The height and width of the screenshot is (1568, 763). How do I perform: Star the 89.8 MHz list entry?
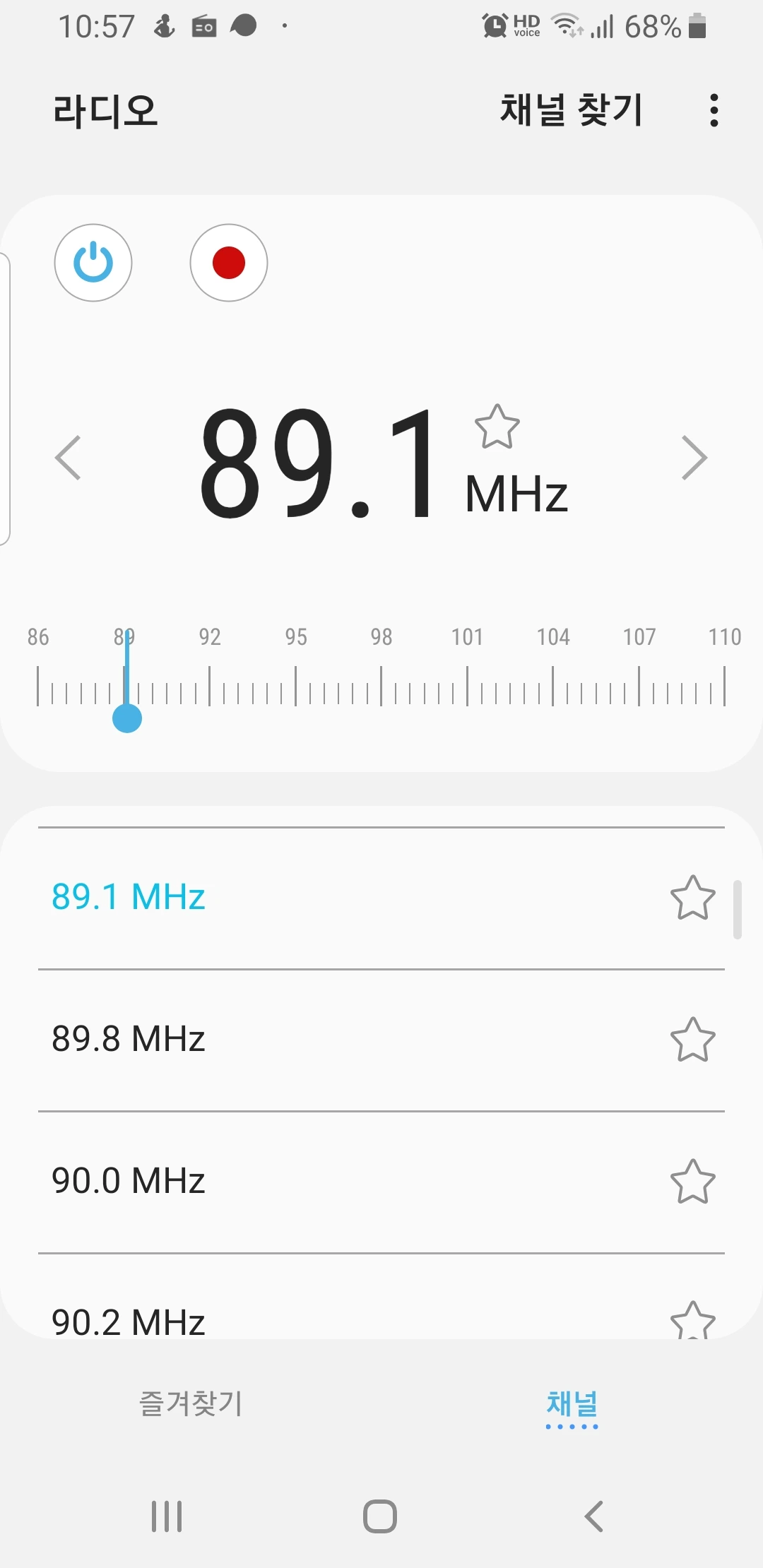point(692,1040)
